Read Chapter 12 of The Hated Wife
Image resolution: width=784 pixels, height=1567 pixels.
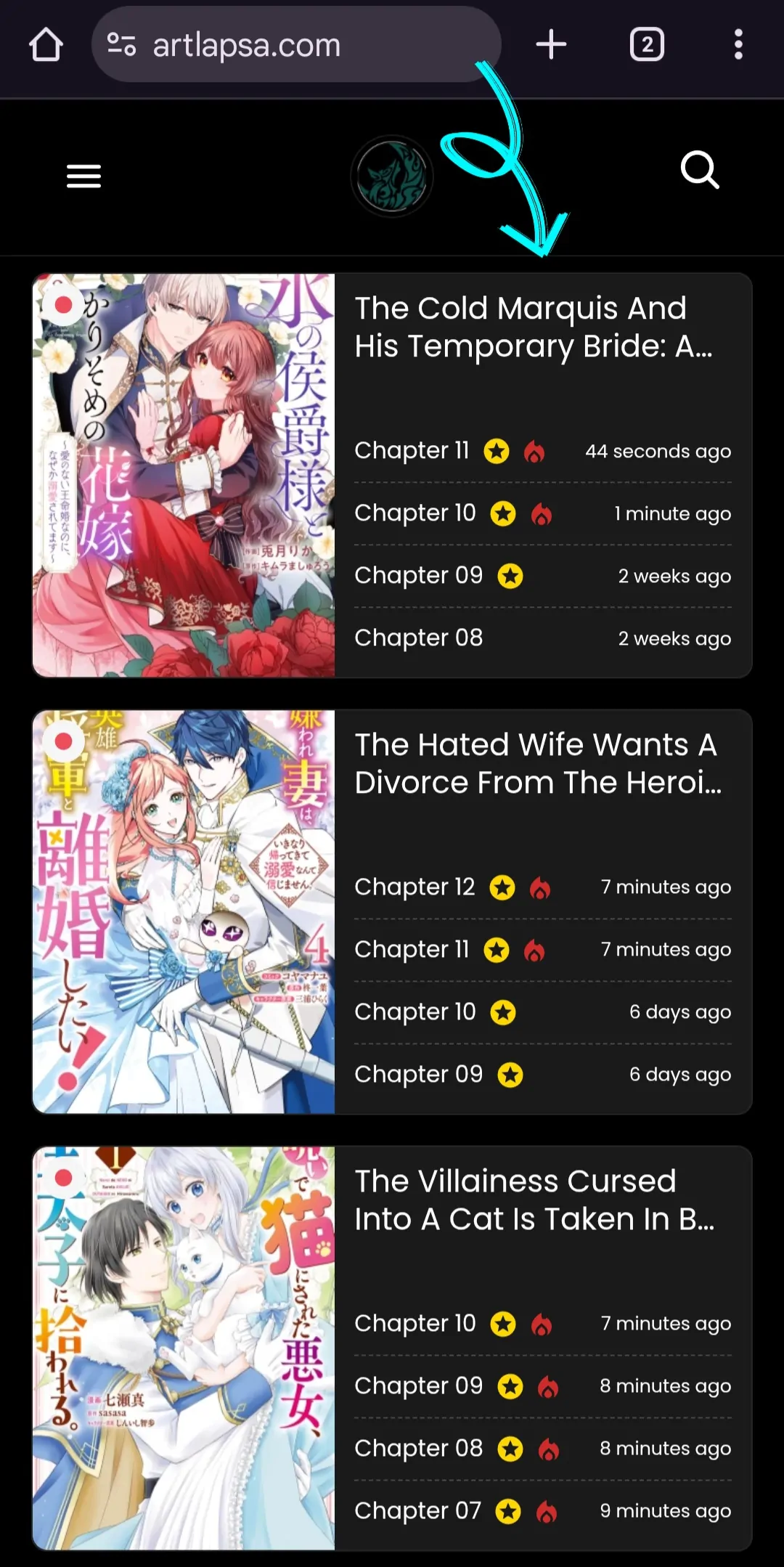415,887
